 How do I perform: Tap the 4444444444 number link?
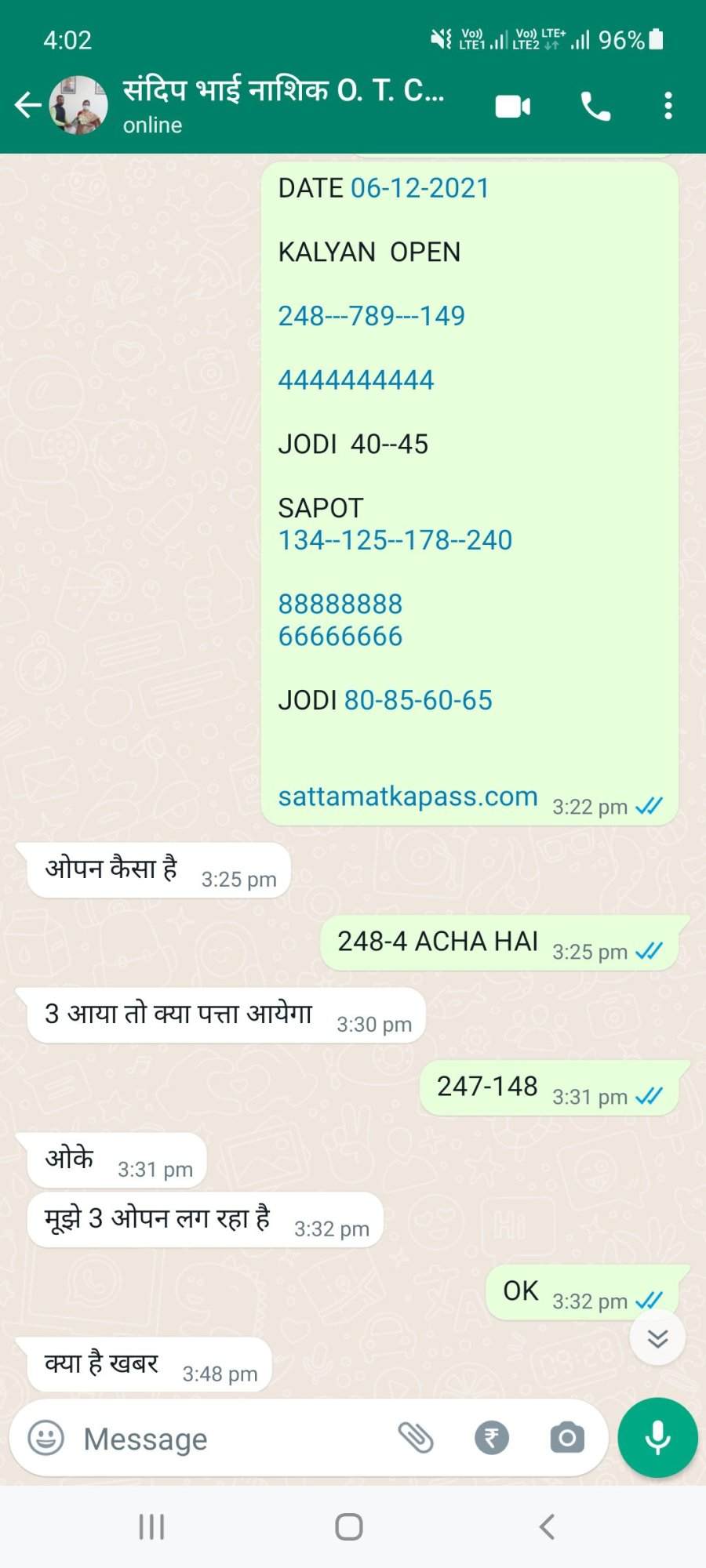[x=356, y=380]
